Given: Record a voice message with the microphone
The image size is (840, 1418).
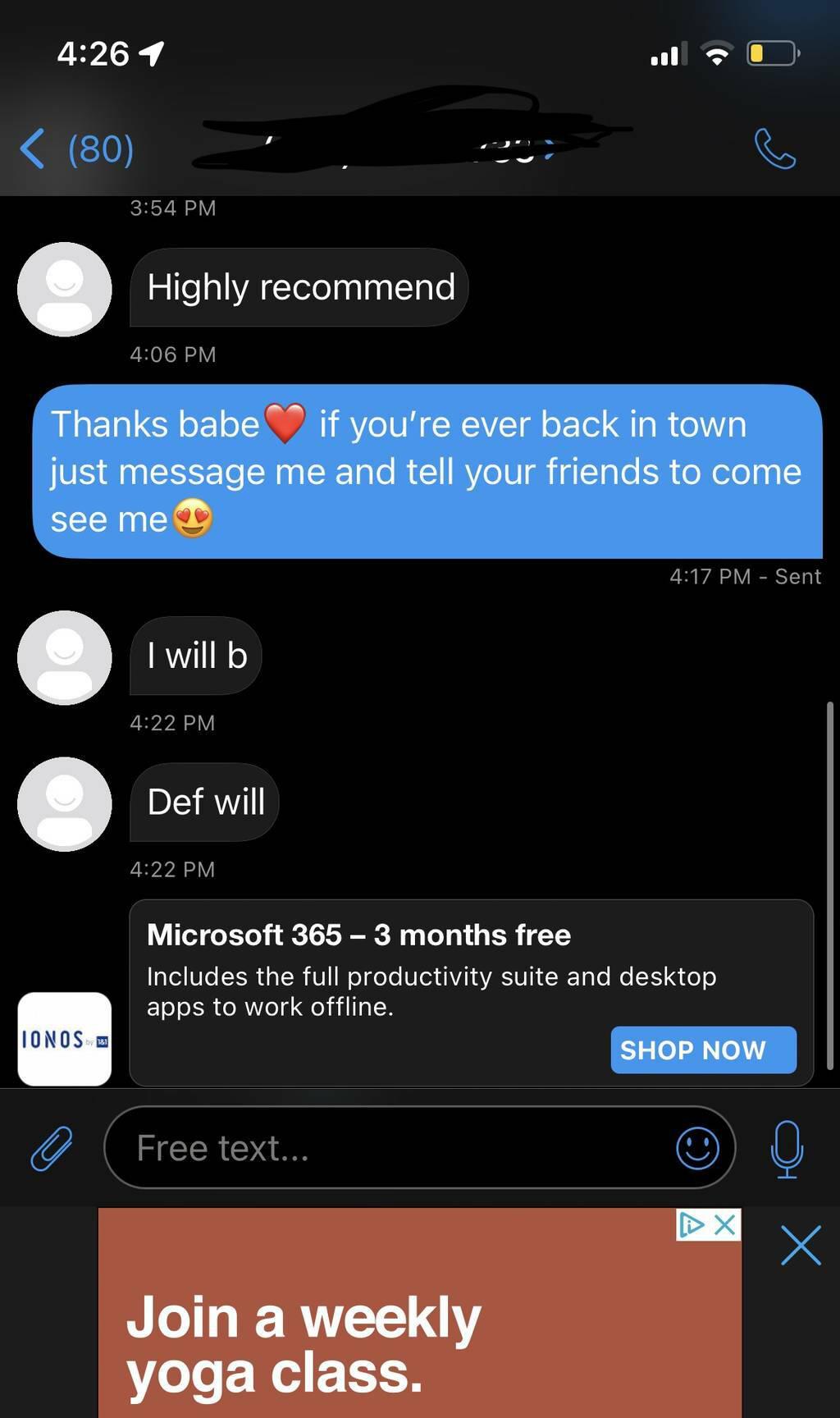Looking at the screenshot, I should point(787,1147).
